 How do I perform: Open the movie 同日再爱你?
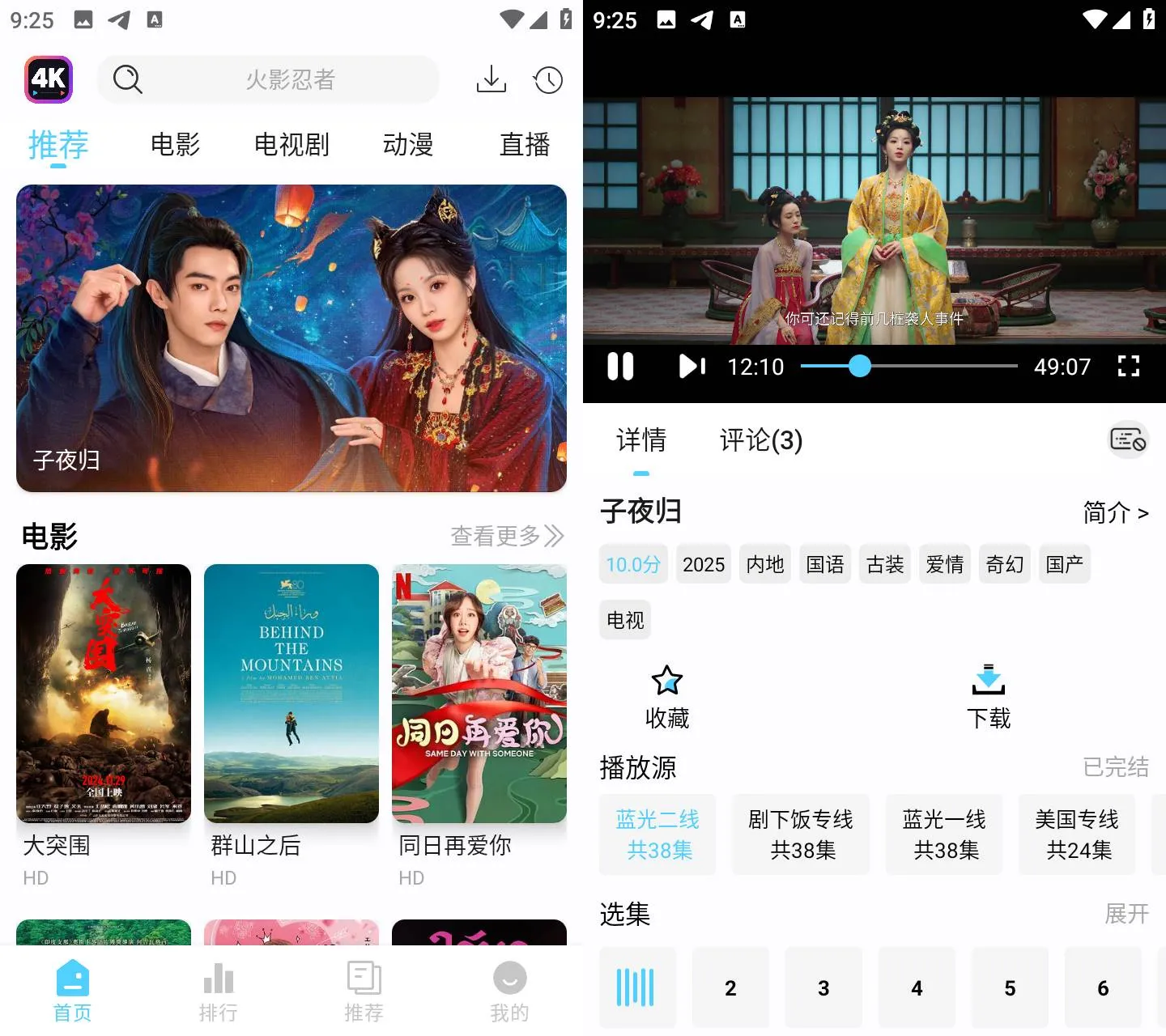coord(479,712)
